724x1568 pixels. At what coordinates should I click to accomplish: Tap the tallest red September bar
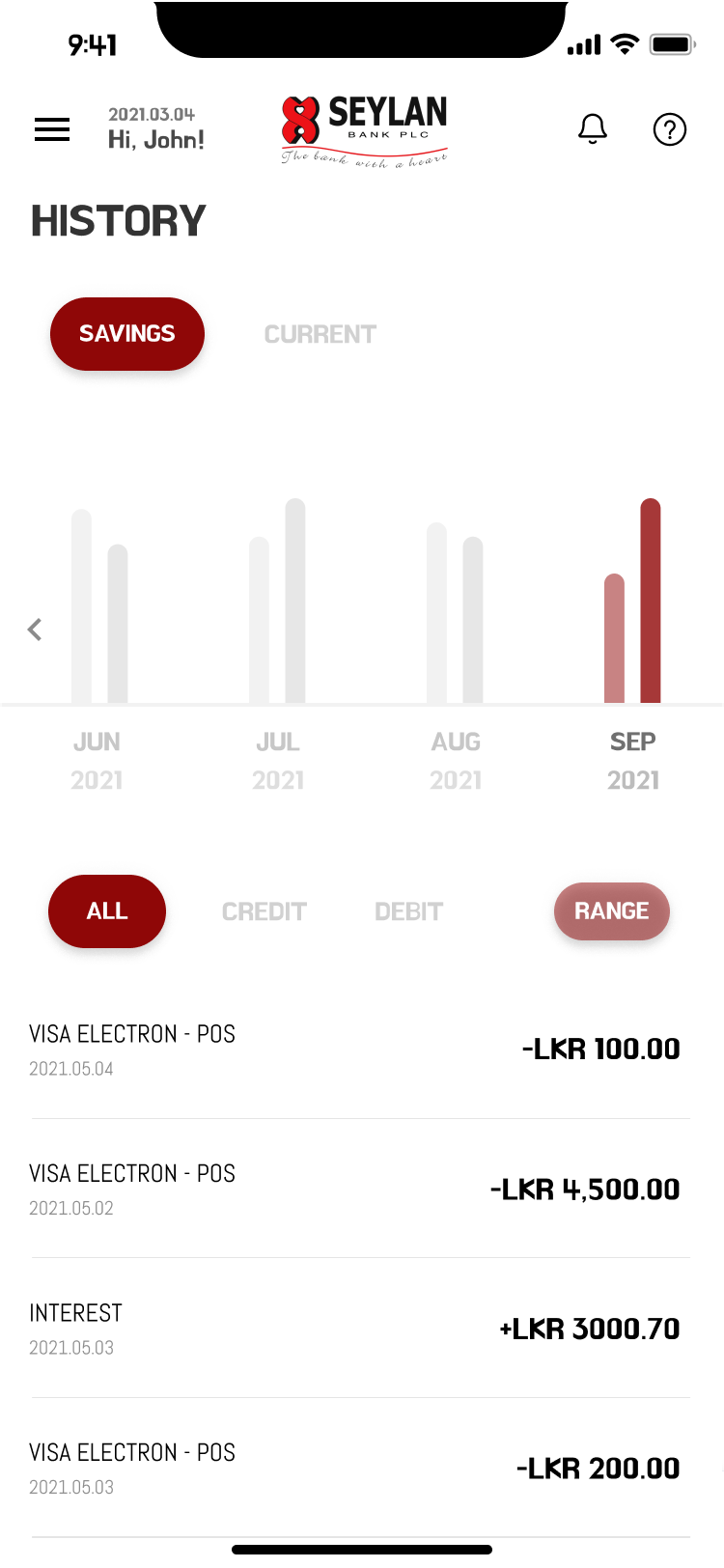click(x=651, y=599)
